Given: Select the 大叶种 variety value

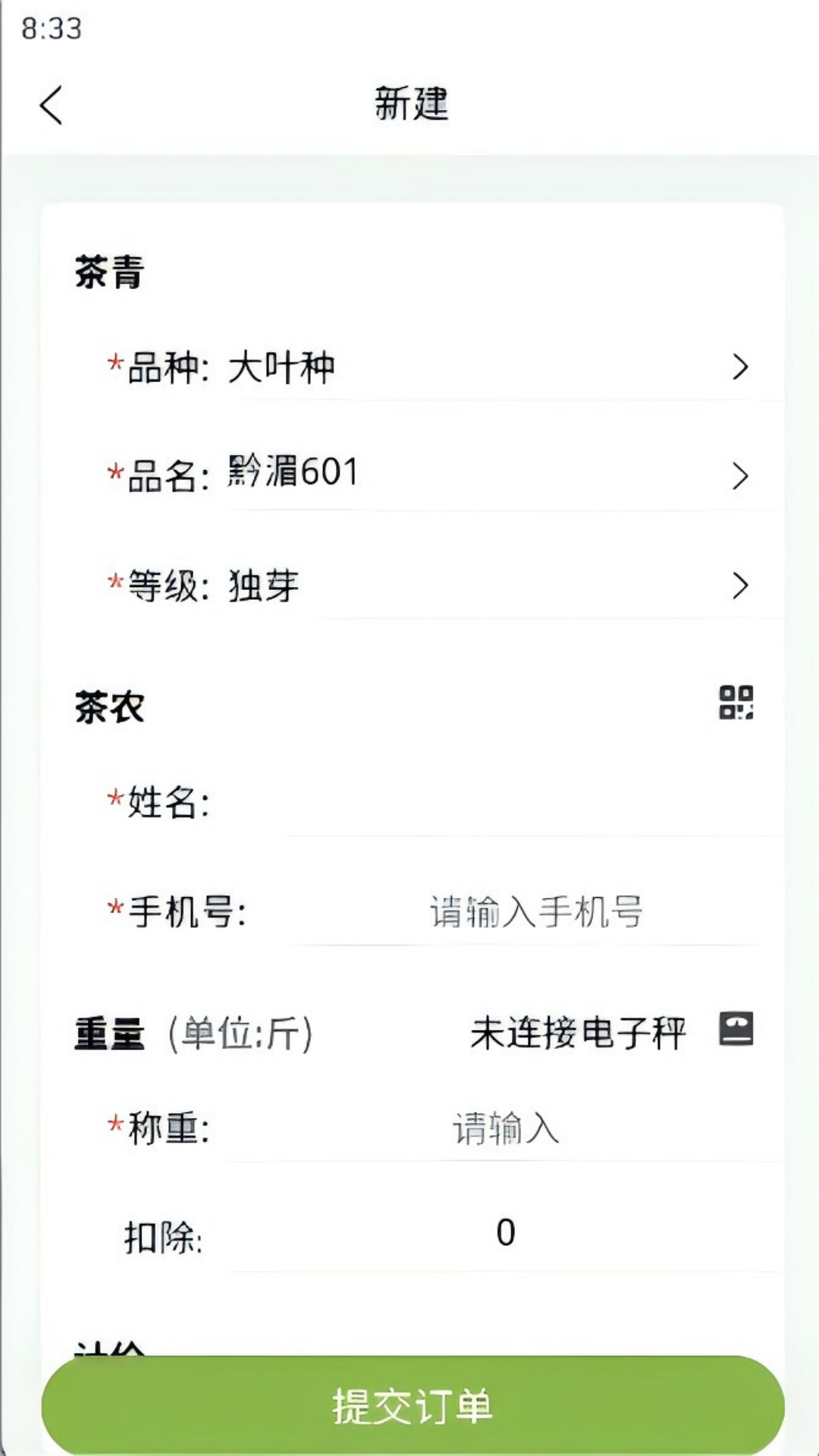Looking at the screenshot, I should (281, 366).
